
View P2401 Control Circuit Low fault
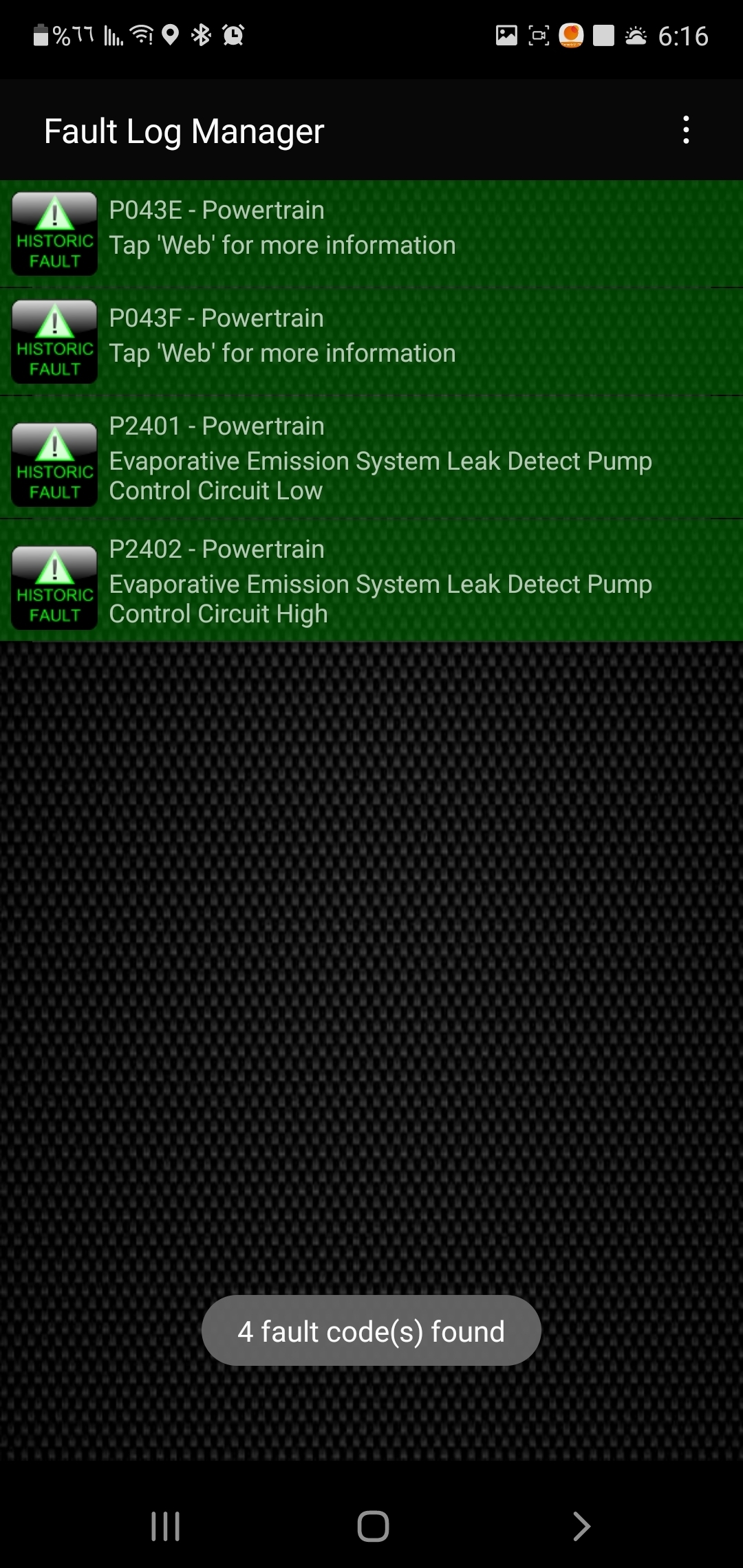[x=371, y=458]
